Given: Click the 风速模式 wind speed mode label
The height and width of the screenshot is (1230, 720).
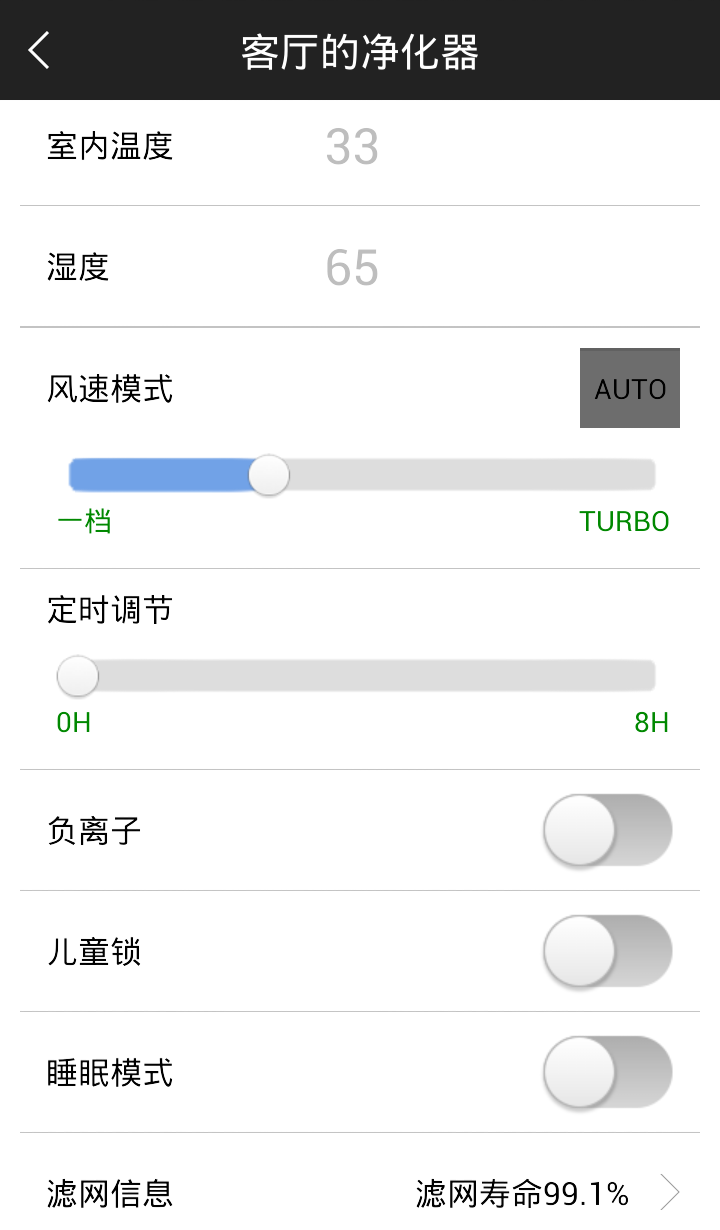Looking at the screenshot, I should 110,390.
